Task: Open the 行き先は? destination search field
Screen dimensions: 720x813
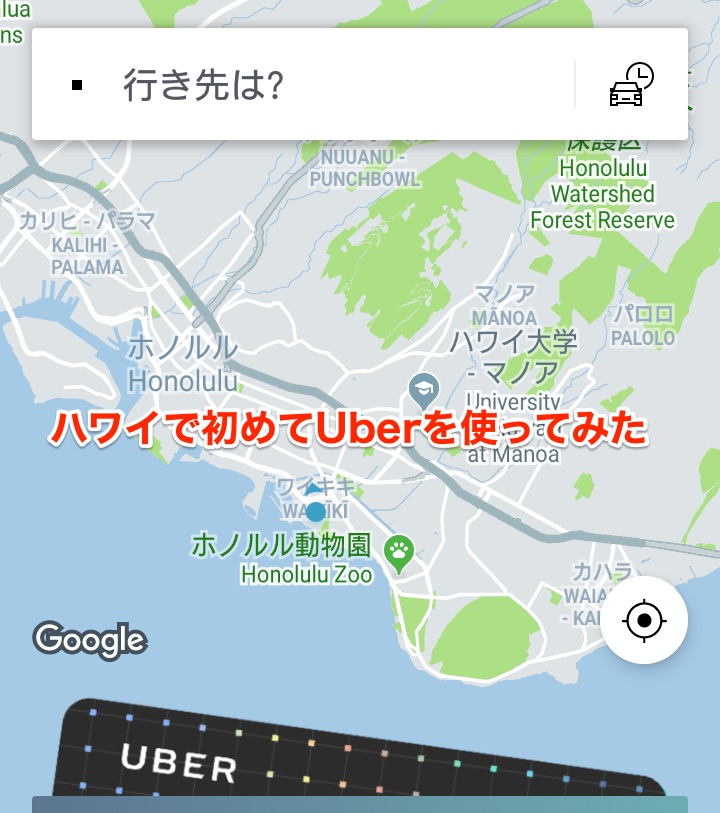Action: pos(300,85)
